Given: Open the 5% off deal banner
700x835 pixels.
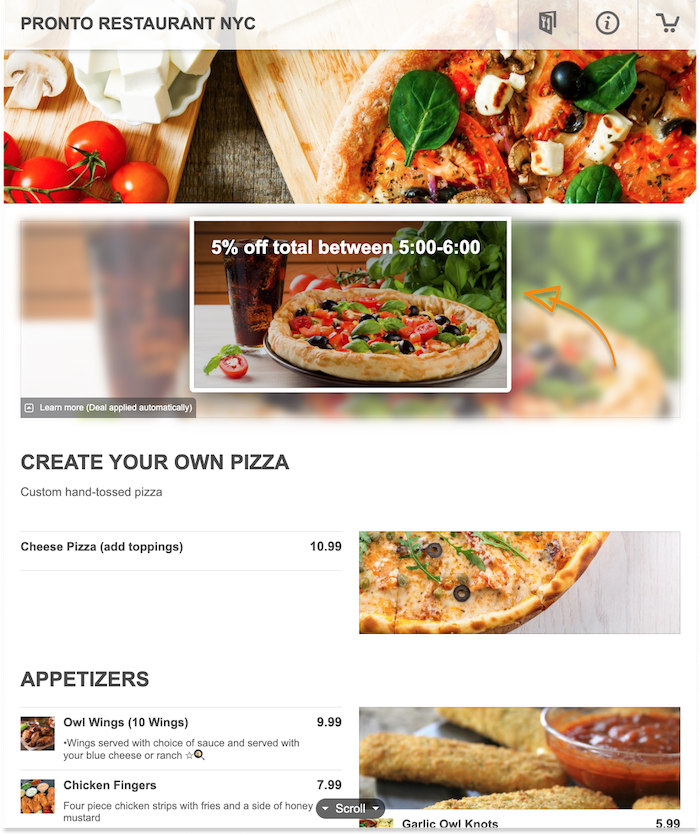Looking at the screenshot, I should pos(350,304).
